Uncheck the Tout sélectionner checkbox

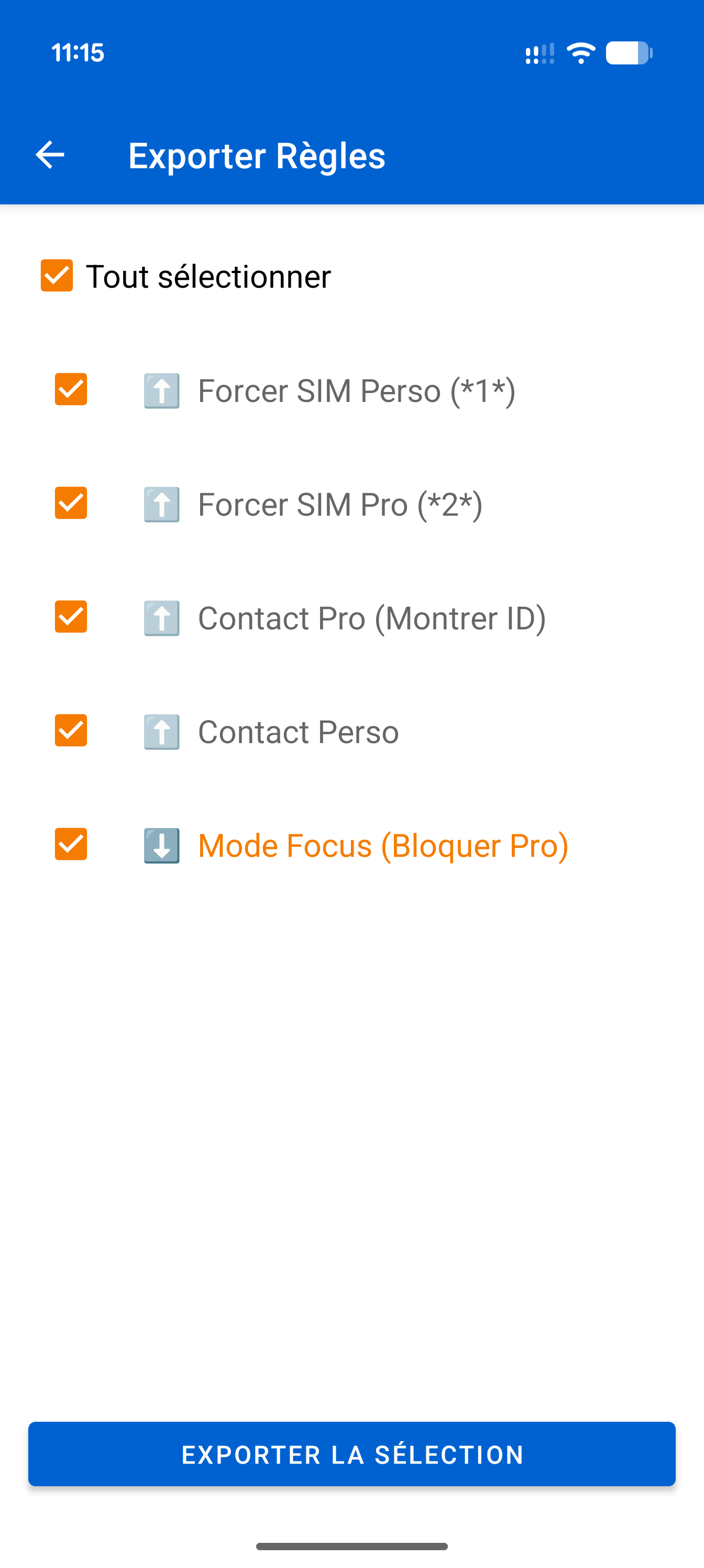coord(57,276)
